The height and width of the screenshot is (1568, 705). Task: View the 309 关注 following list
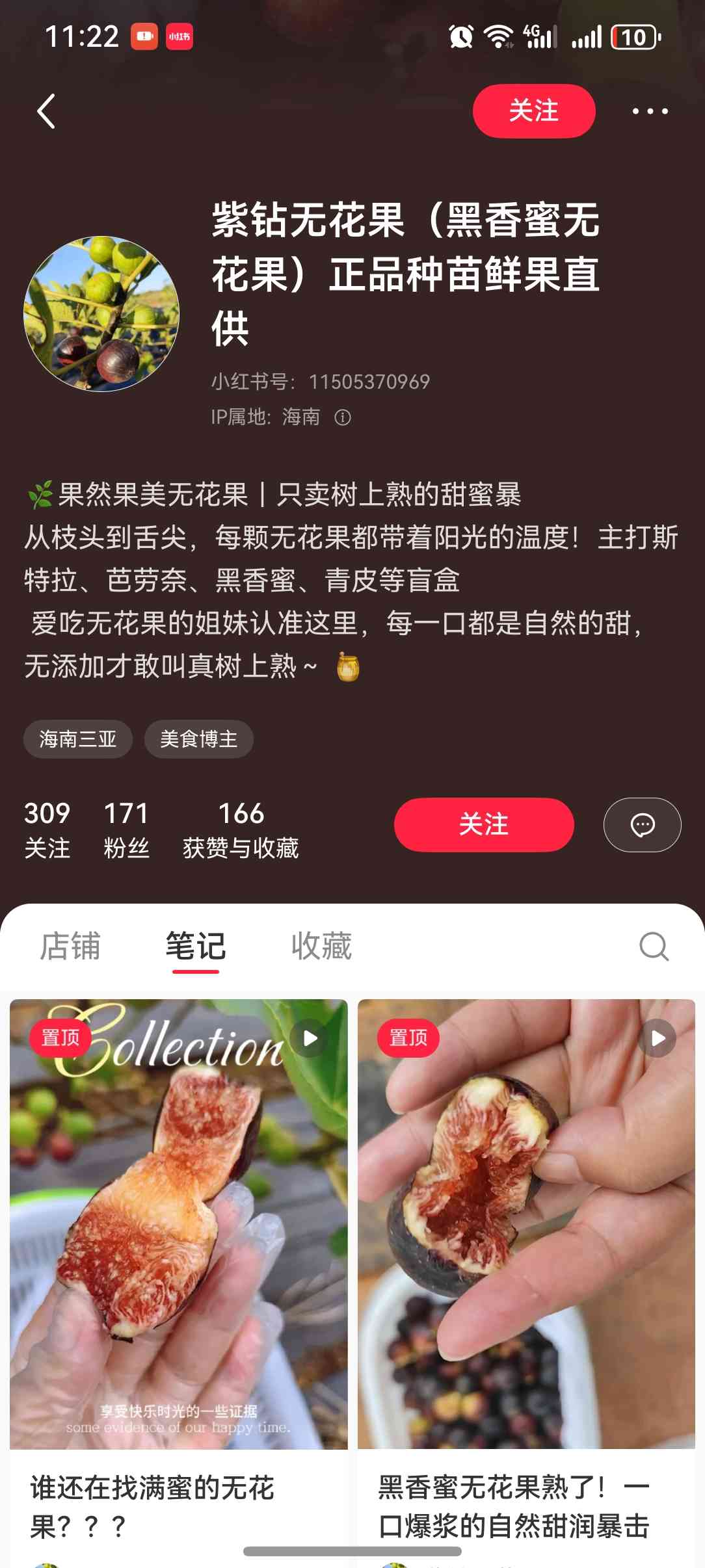47,829
